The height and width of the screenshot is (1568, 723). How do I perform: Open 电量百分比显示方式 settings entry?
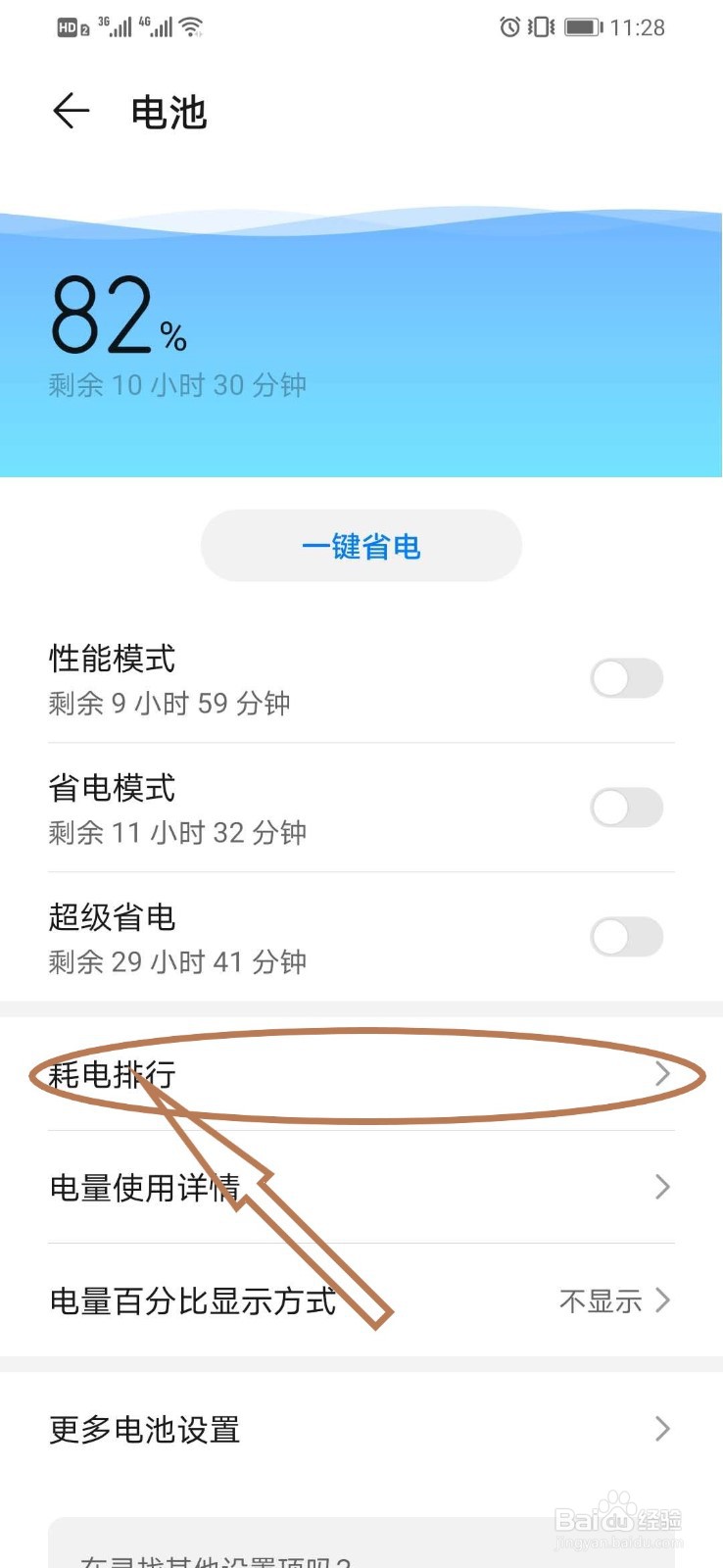[193, 1301]
